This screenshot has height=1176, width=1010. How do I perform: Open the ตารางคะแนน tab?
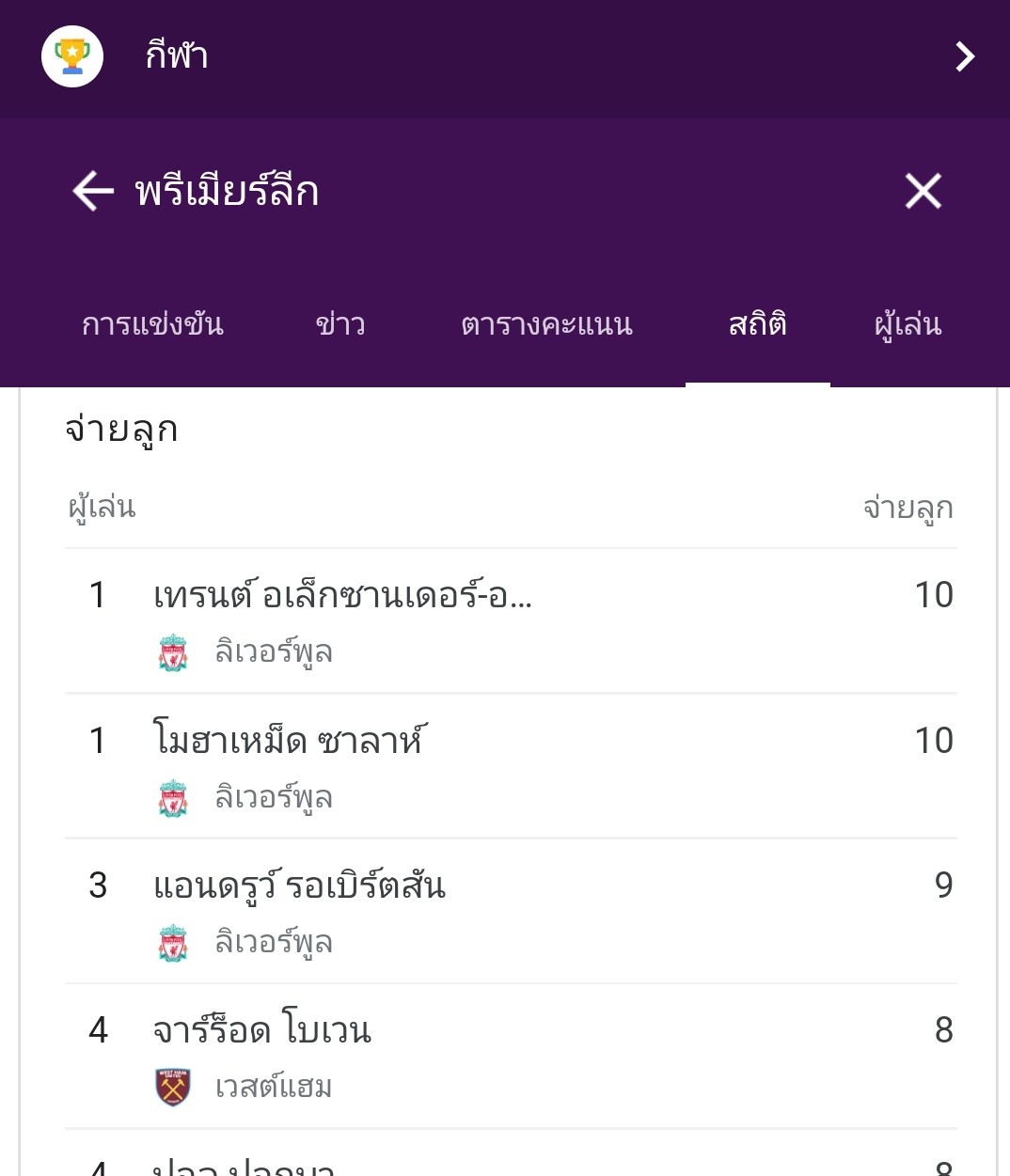pos(546,325)
